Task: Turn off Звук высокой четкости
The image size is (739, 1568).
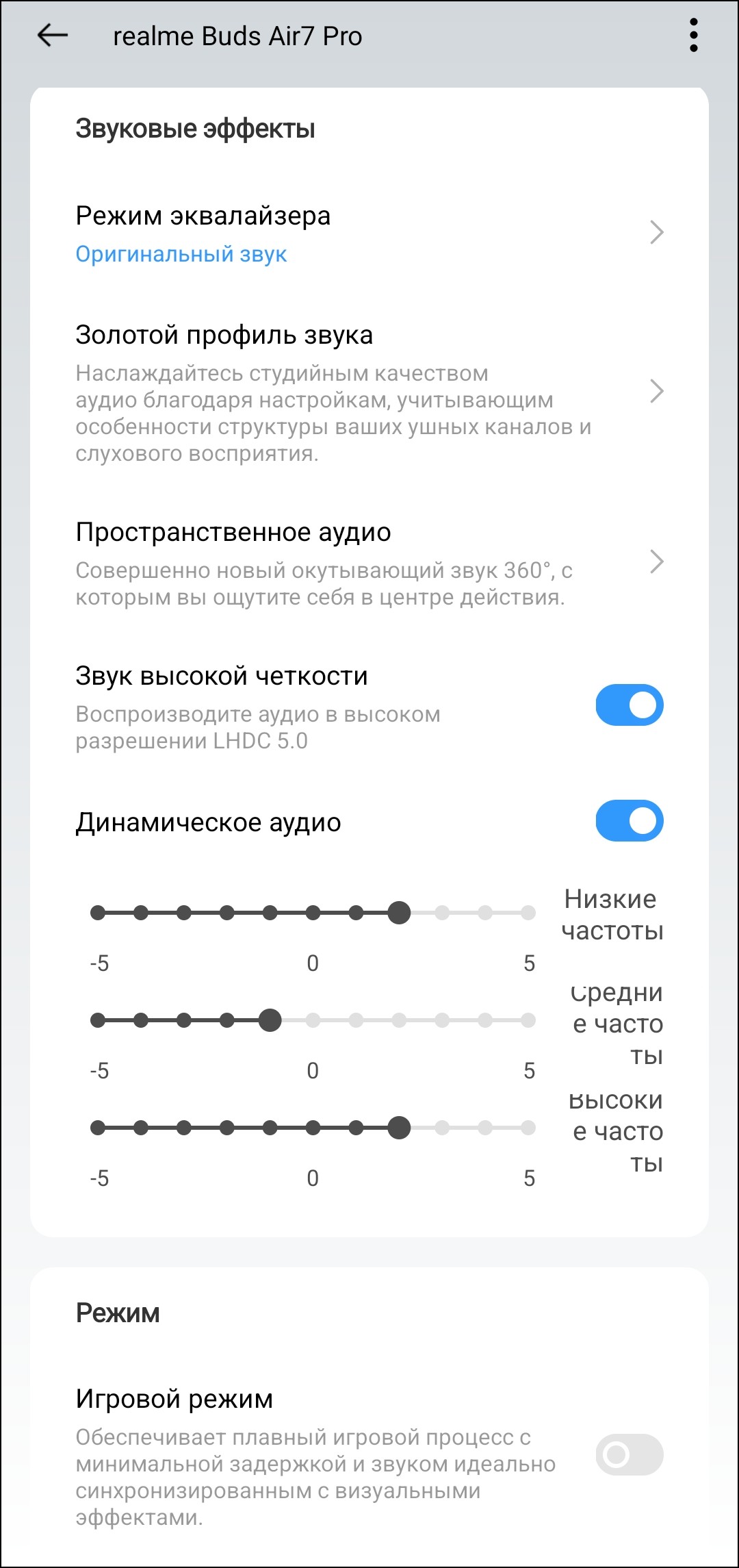Action: (629, 705)
